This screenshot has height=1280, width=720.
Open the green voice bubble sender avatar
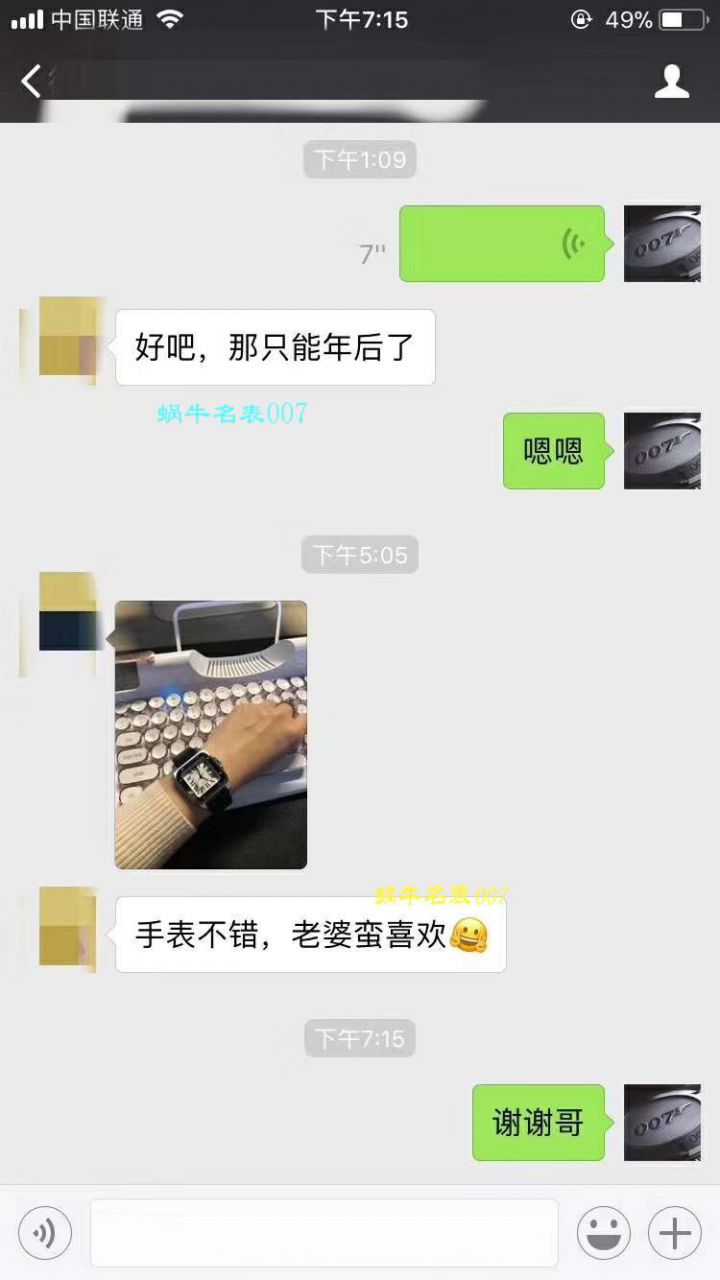(x=662, y=243)
